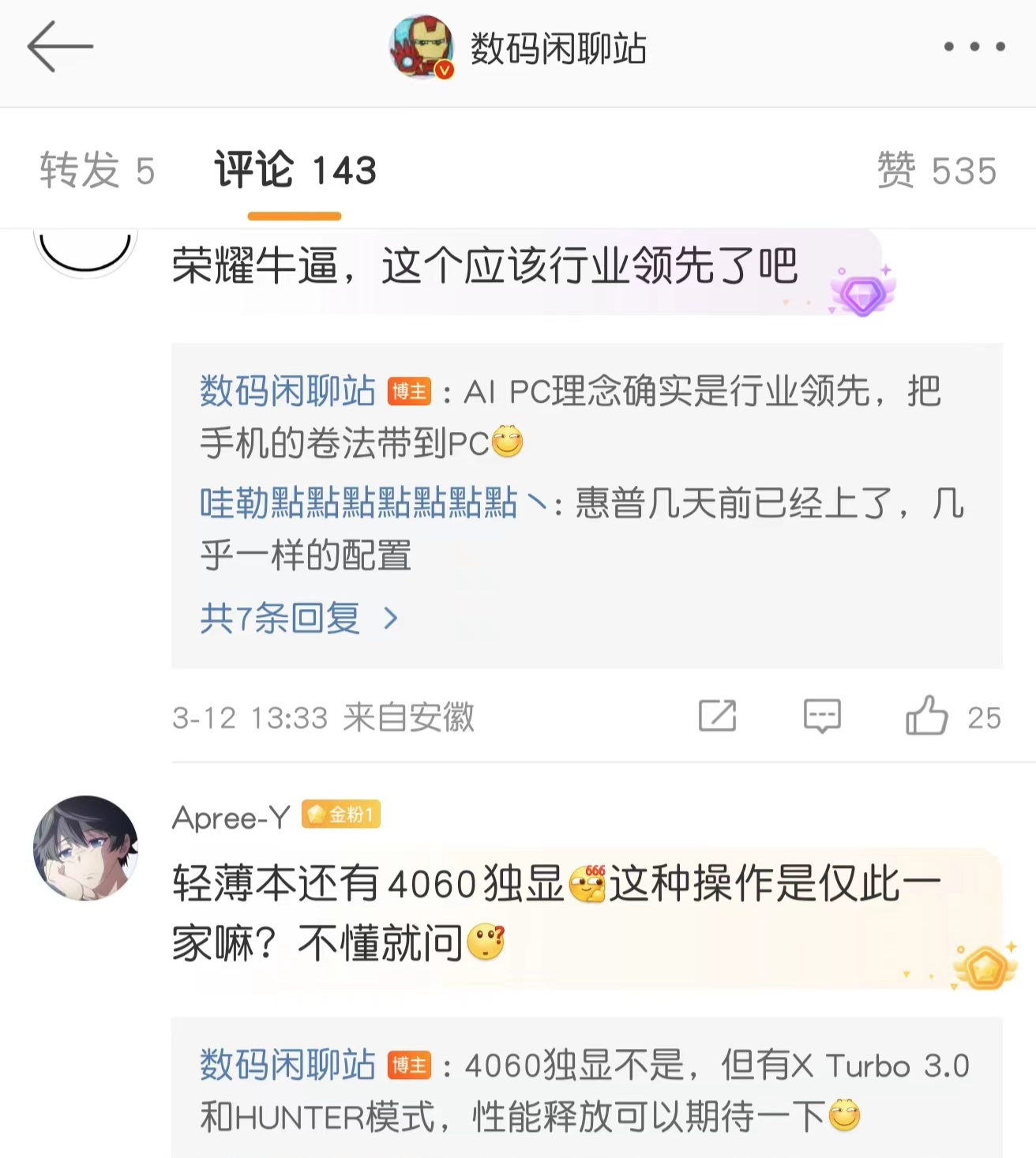The height and width of the screenshot is (1158, 1036).
Task: Tap 数码闲聊站 name in the AI PC reply
Action: (287, 391)
